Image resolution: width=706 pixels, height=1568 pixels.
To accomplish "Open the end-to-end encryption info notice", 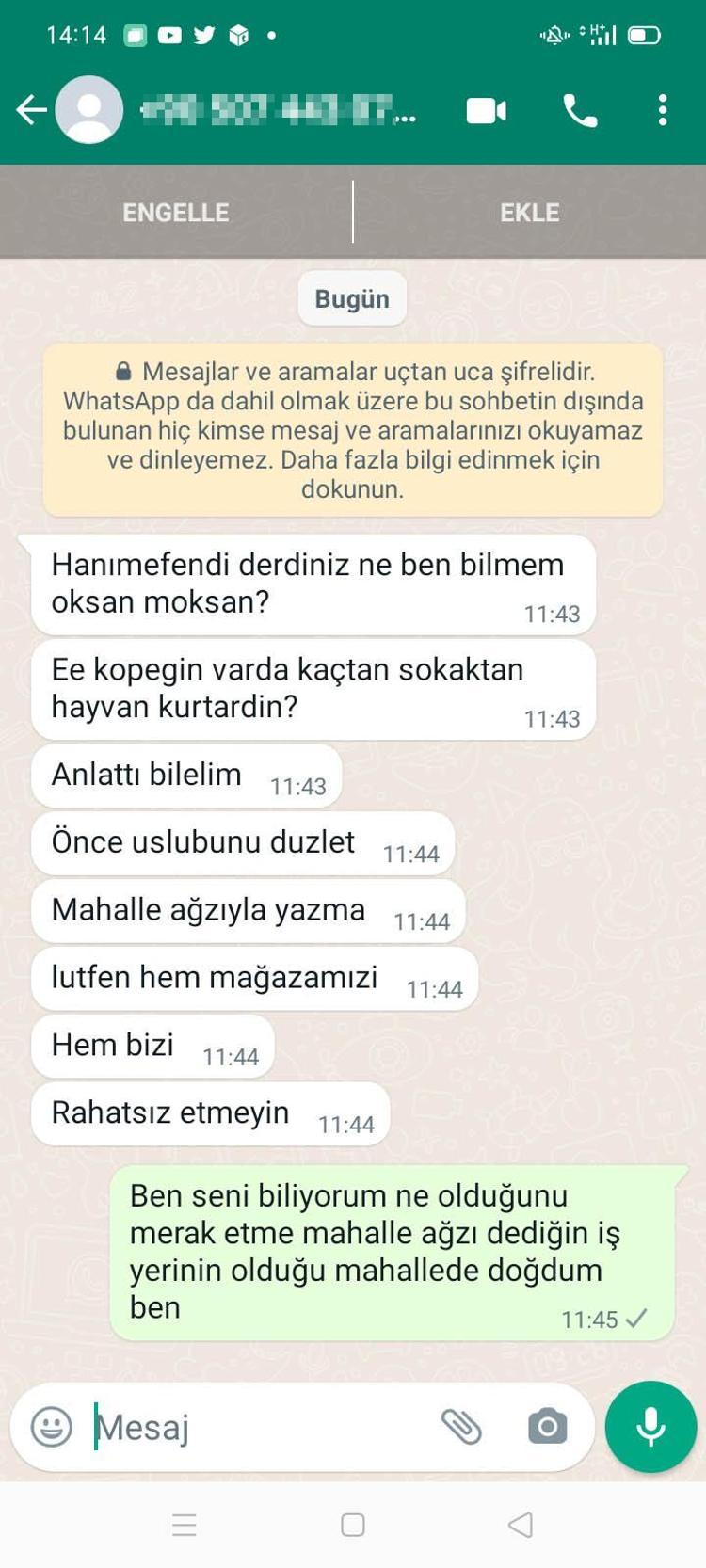I will click(353, 430).
